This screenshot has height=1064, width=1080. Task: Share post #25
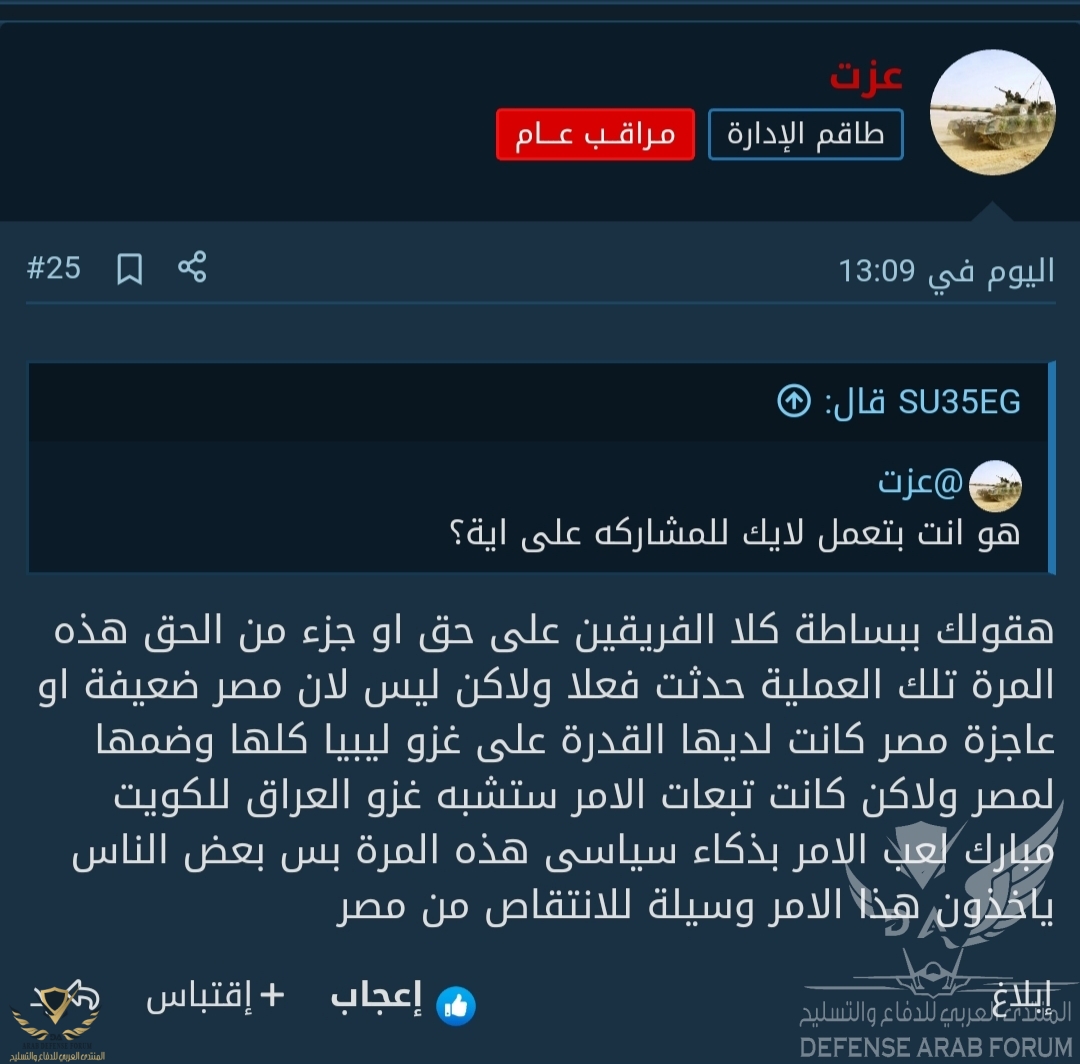(x=192, y=268)
